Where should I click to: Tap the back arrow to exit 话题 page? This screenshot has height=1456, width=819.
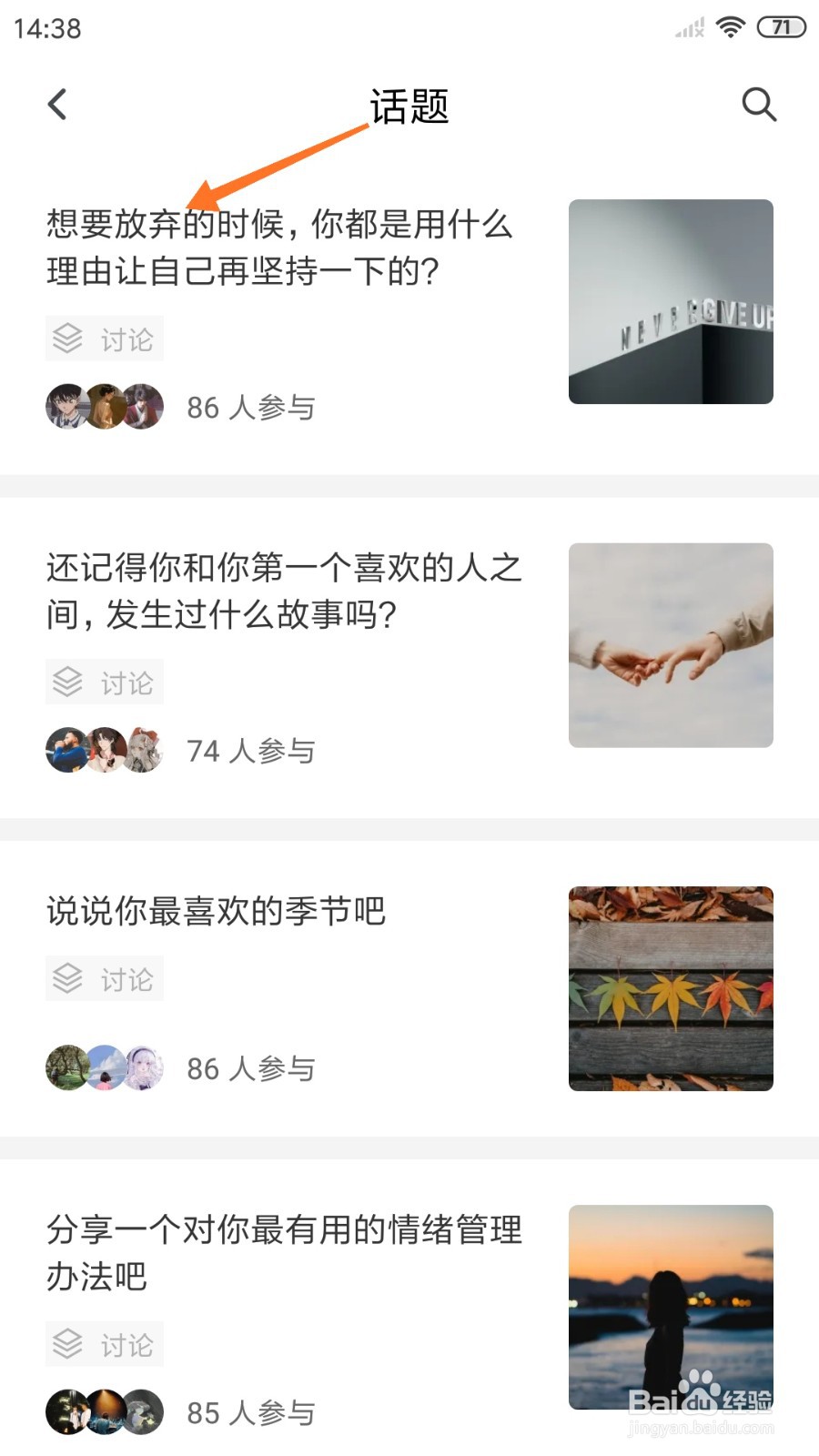(57, 104)
